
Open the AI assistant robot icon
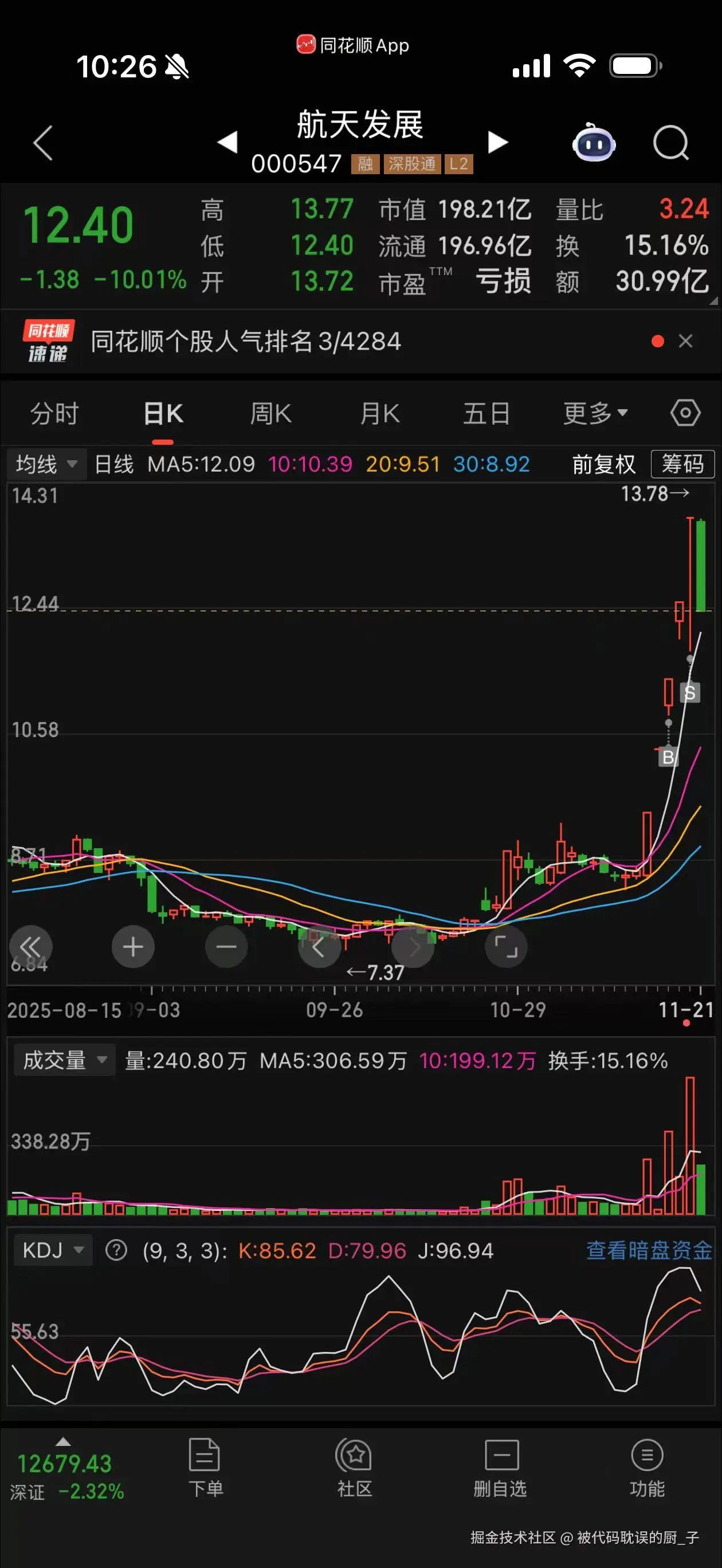(595, 143)
